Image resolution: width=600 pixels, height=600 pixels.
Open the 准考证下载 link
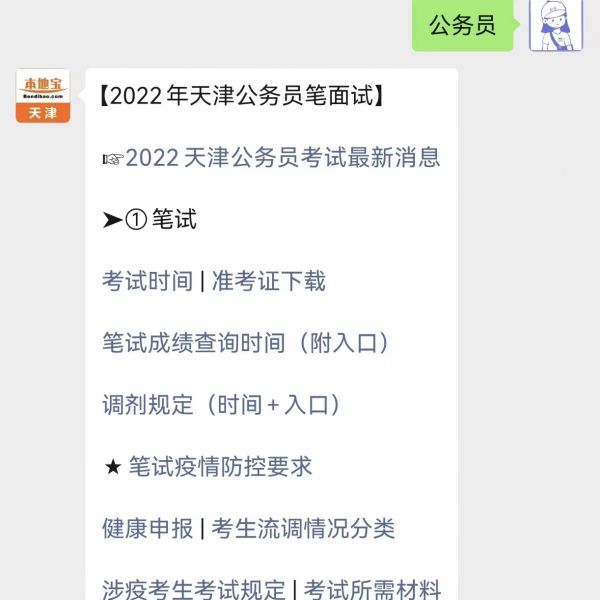click(x=268, y=282)
